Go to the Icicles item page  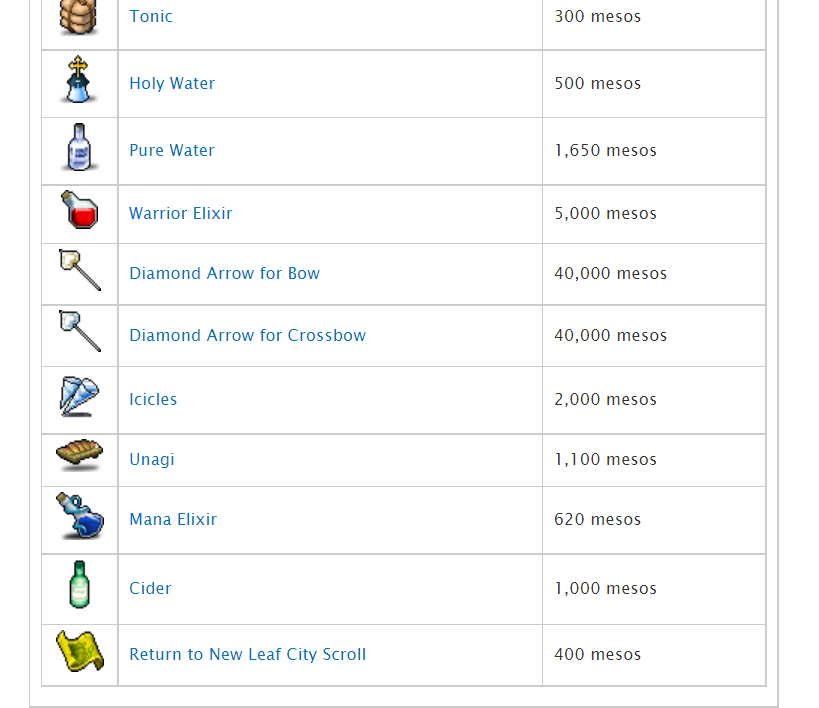point(153,399)
